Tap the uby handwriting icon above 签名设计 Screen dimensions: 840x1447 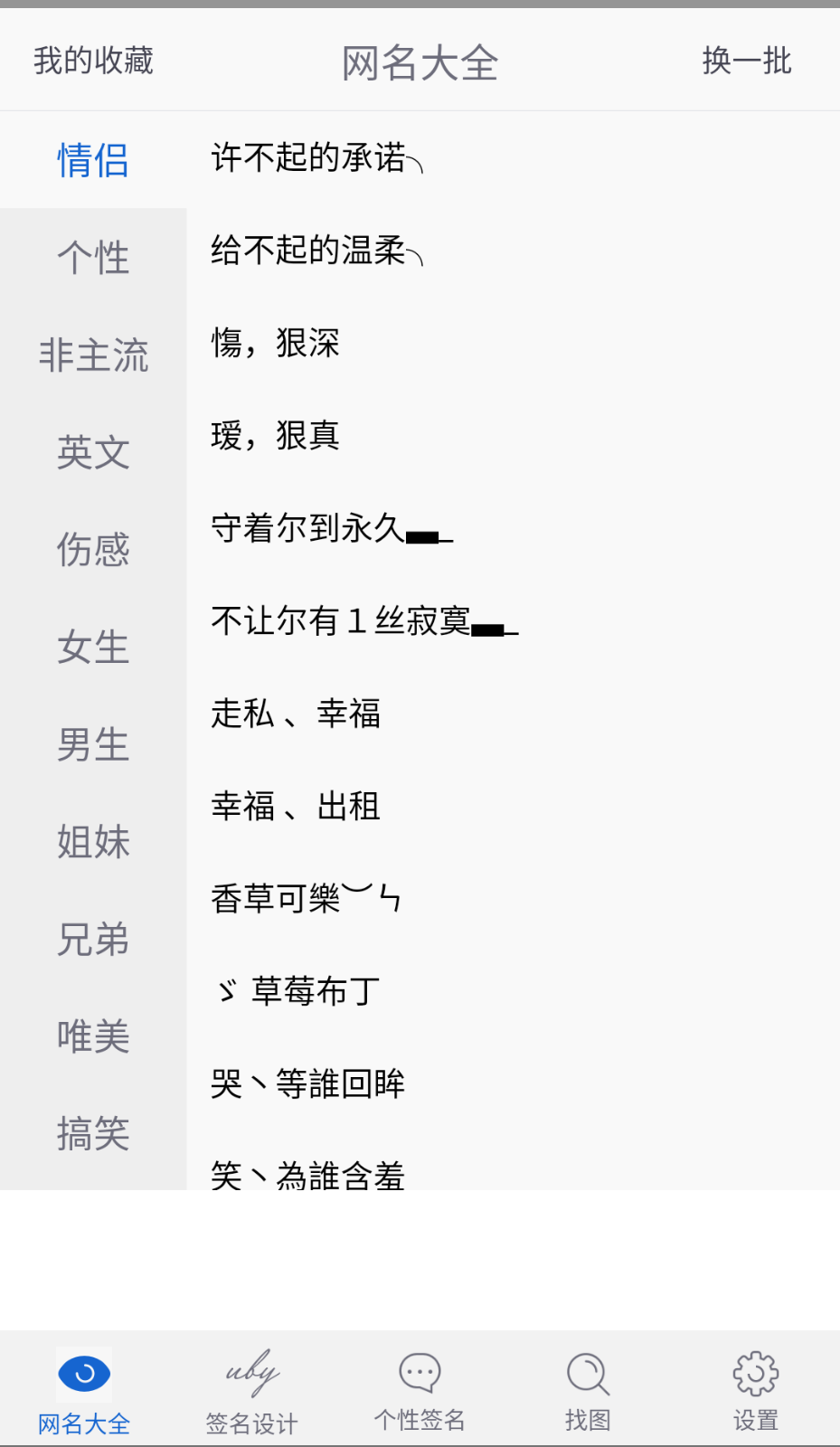[250, 1370]
